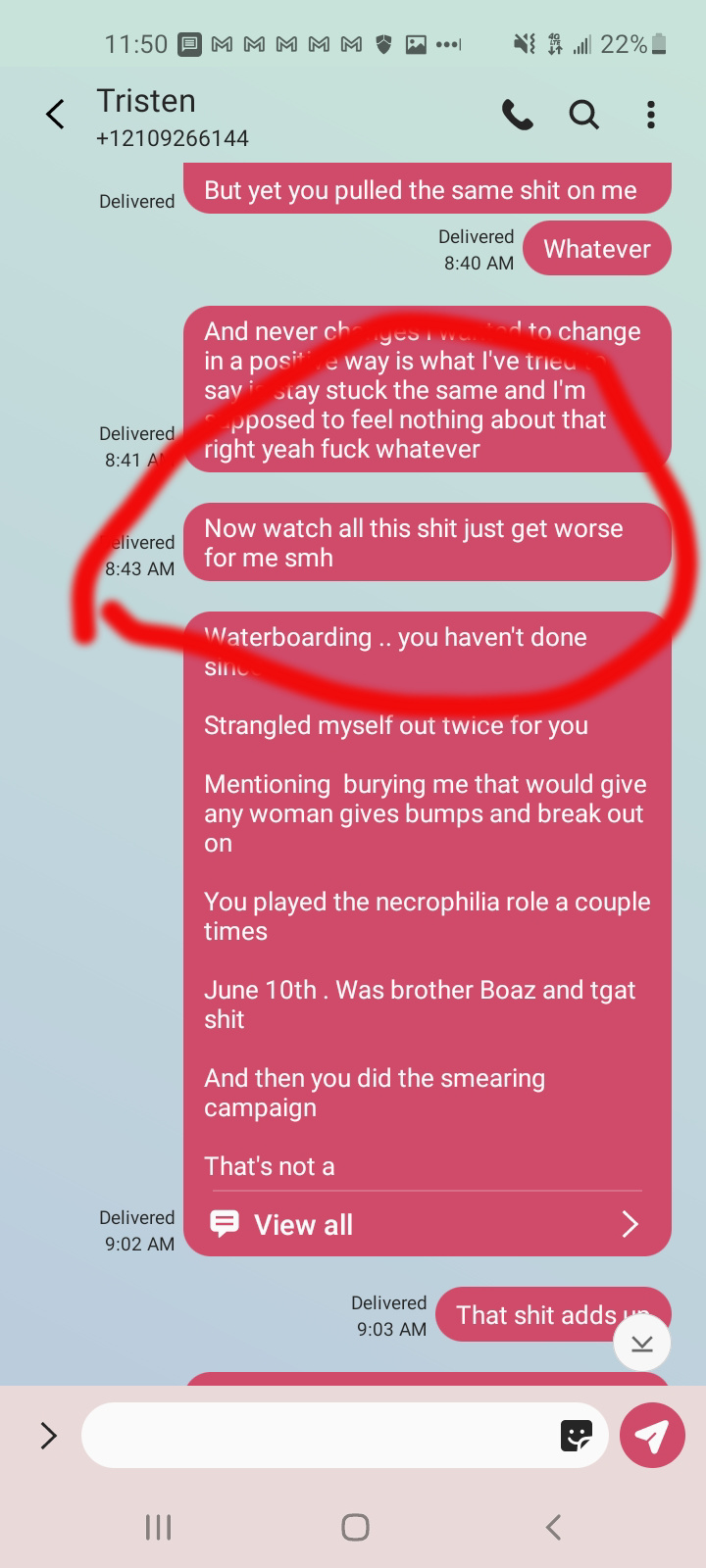Image resolution: width=706 pixels, height=1568 pixels.
Task: Go back to the conversations list
Action: 56,115
